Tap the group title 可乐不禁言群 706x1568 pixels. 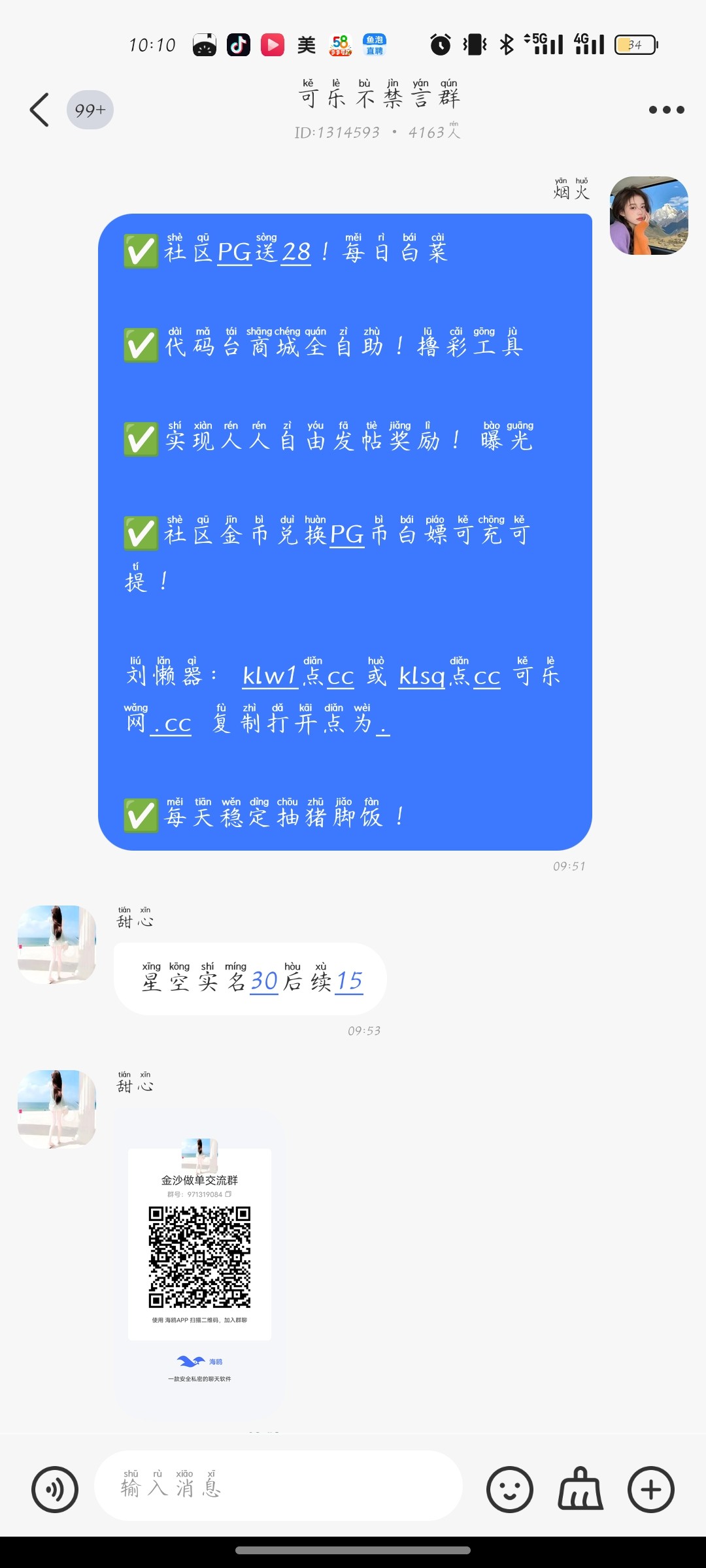click(x=379, y=98)
